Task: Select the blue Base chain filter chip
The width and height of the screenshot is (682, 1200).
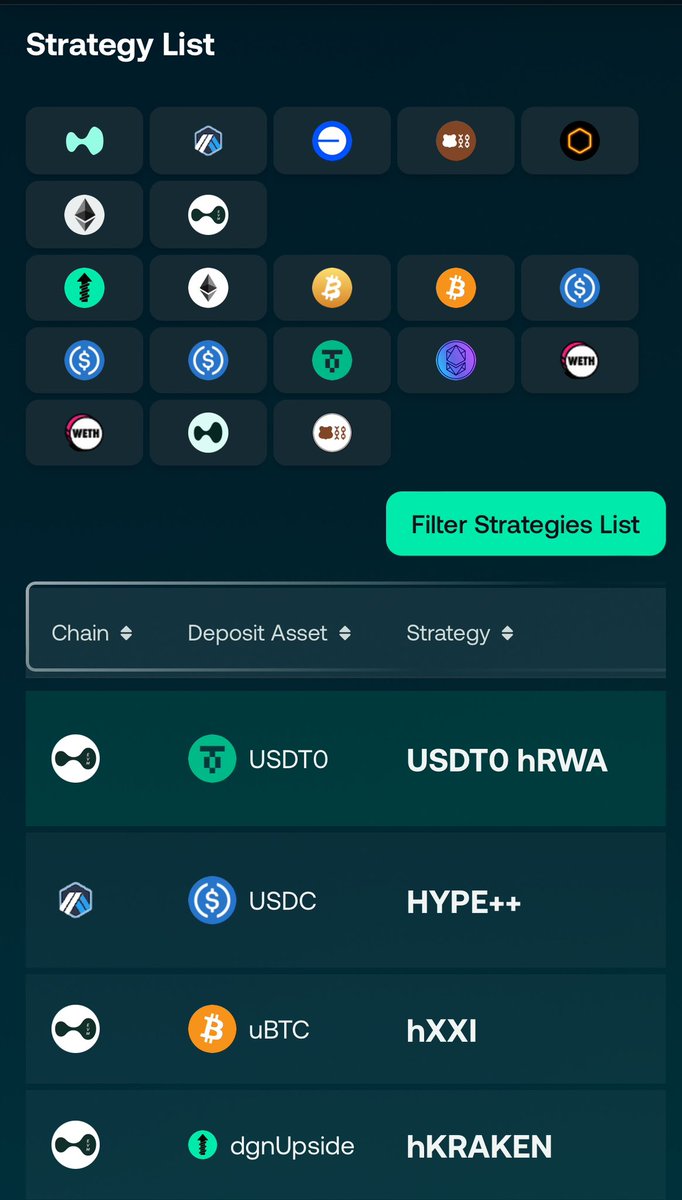Action: tap(332, 141)
